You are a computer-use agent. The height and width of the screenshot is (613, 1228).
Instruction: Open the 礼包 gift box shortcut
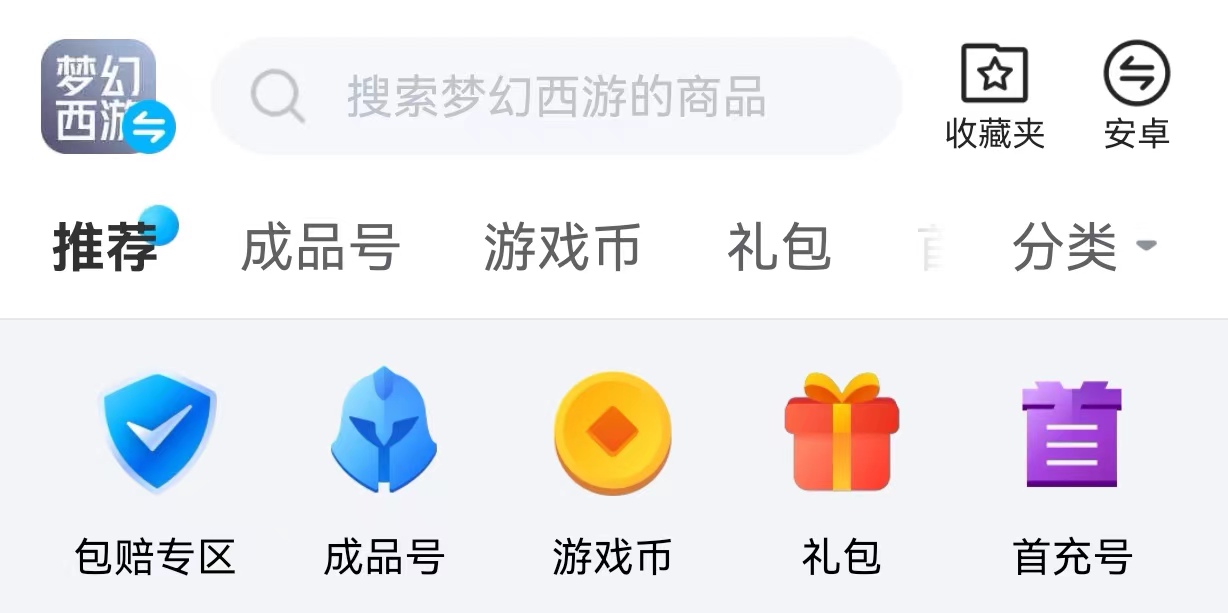tap(841, 470)
